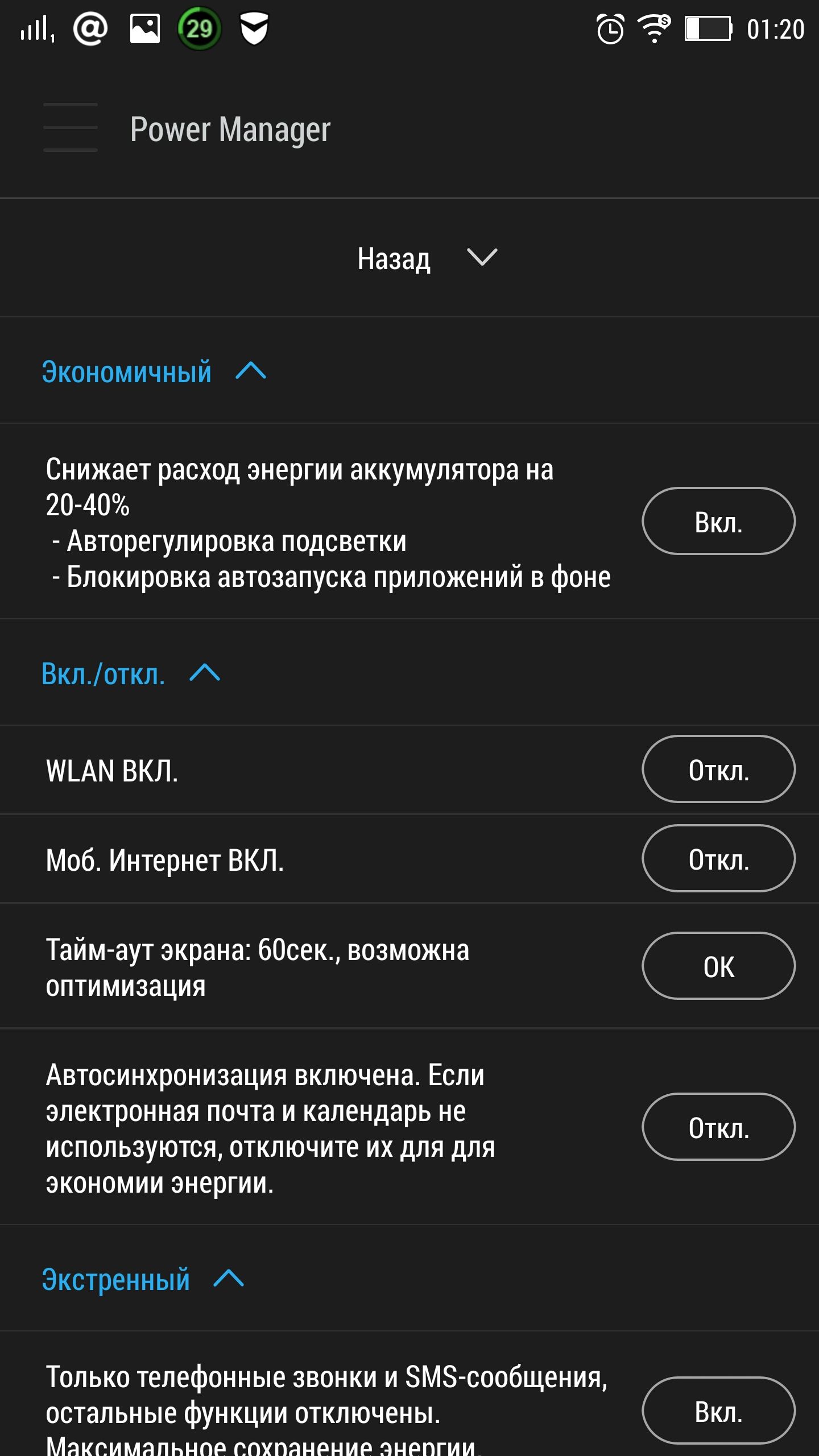
Task: Tap the Назад back dropdown
Action: point(427,259)
